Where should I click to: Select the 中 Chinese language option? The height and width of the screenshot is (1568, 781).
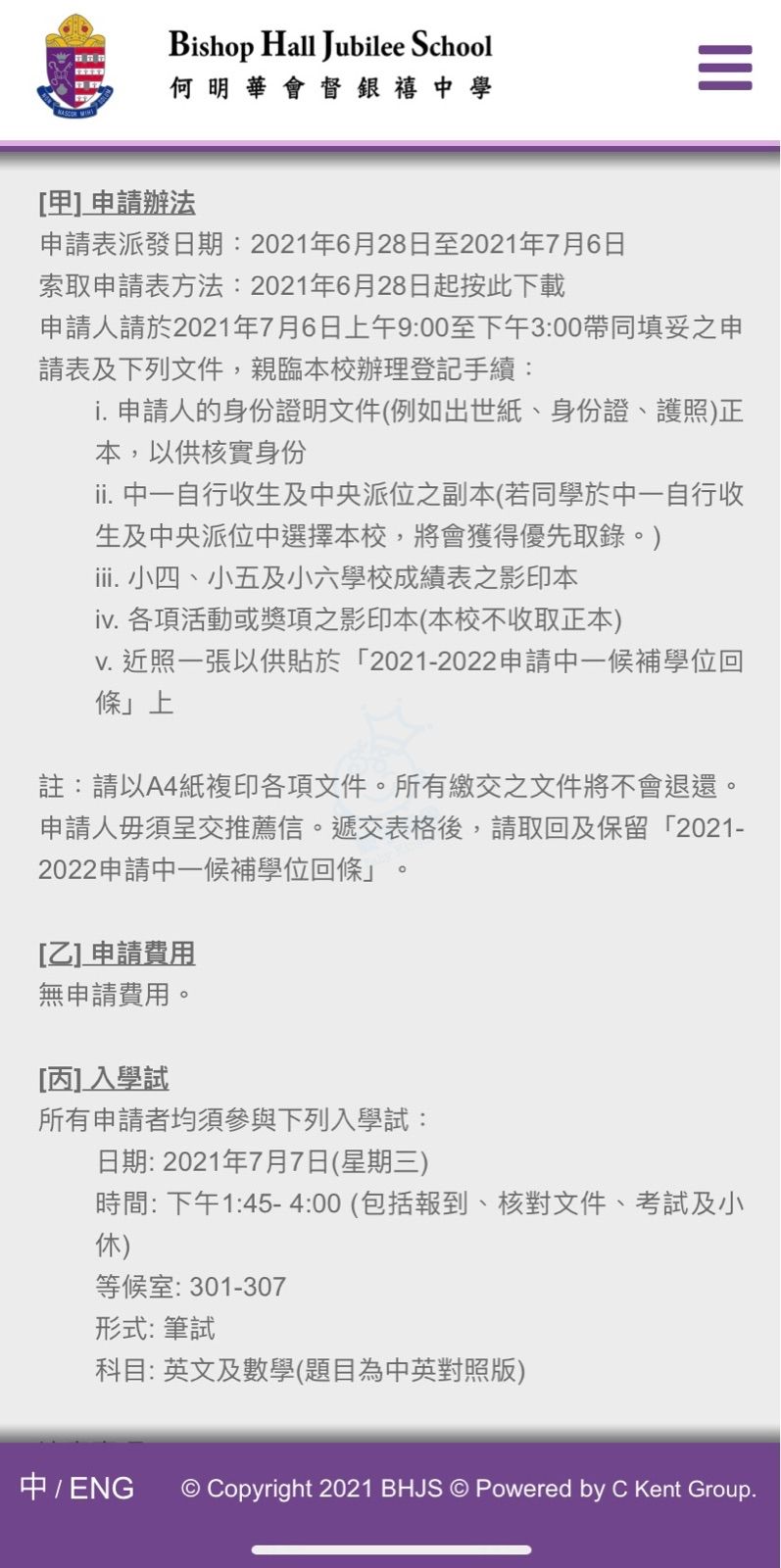[33, 1487]
